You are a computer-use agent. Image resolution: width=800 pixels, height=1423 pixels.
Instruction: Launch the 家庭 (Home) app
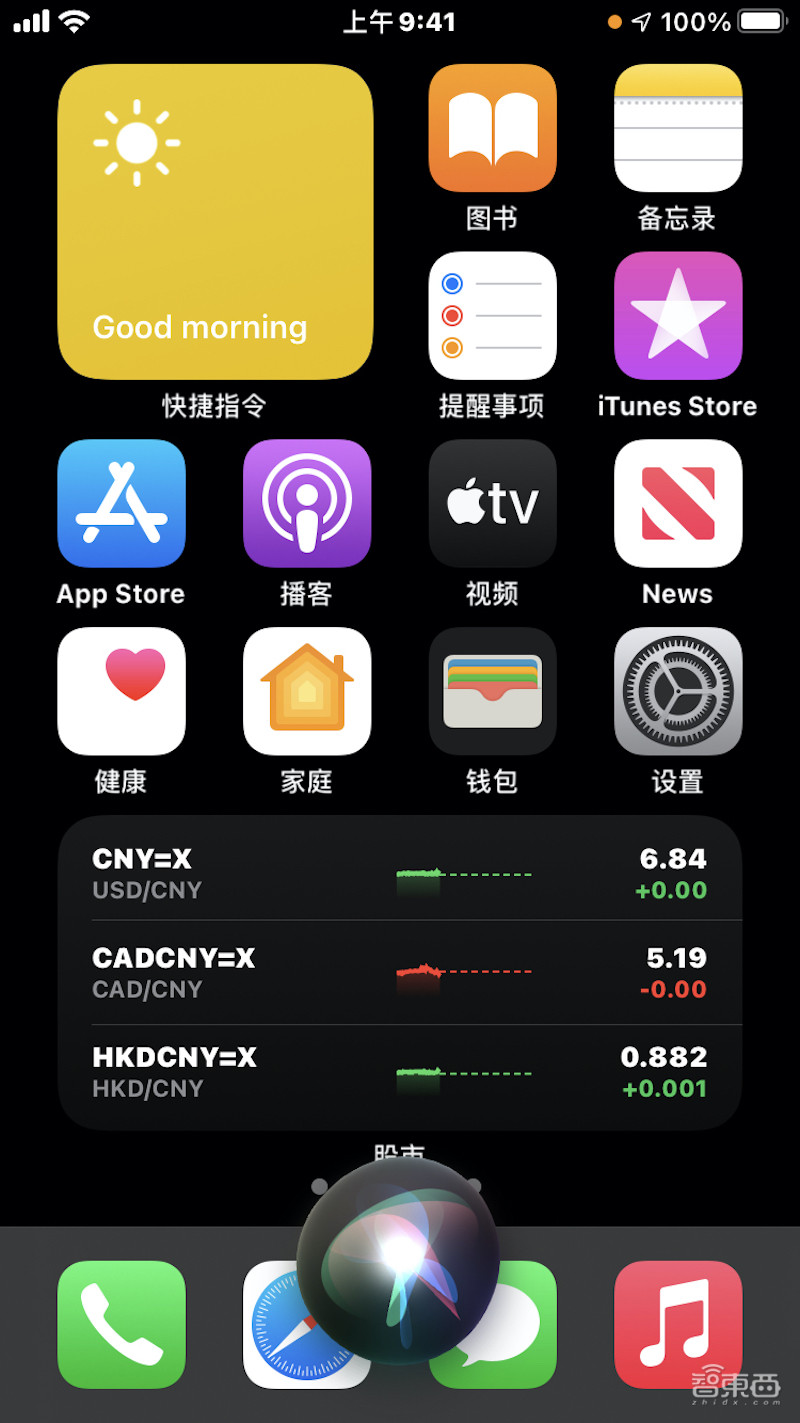coord(307,691)
